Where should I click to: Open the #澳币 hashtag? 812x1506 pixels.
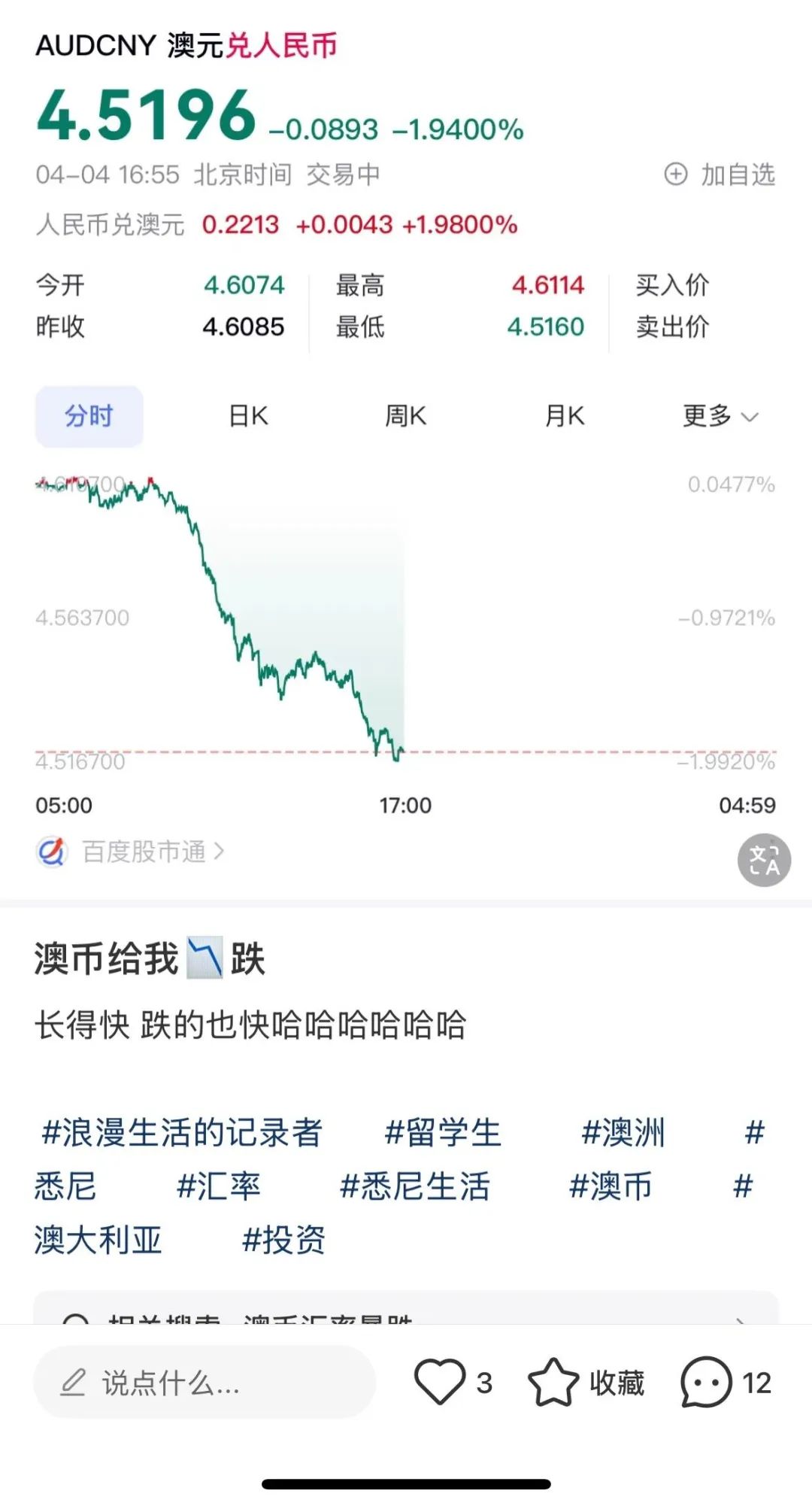tap(611, 1186)
